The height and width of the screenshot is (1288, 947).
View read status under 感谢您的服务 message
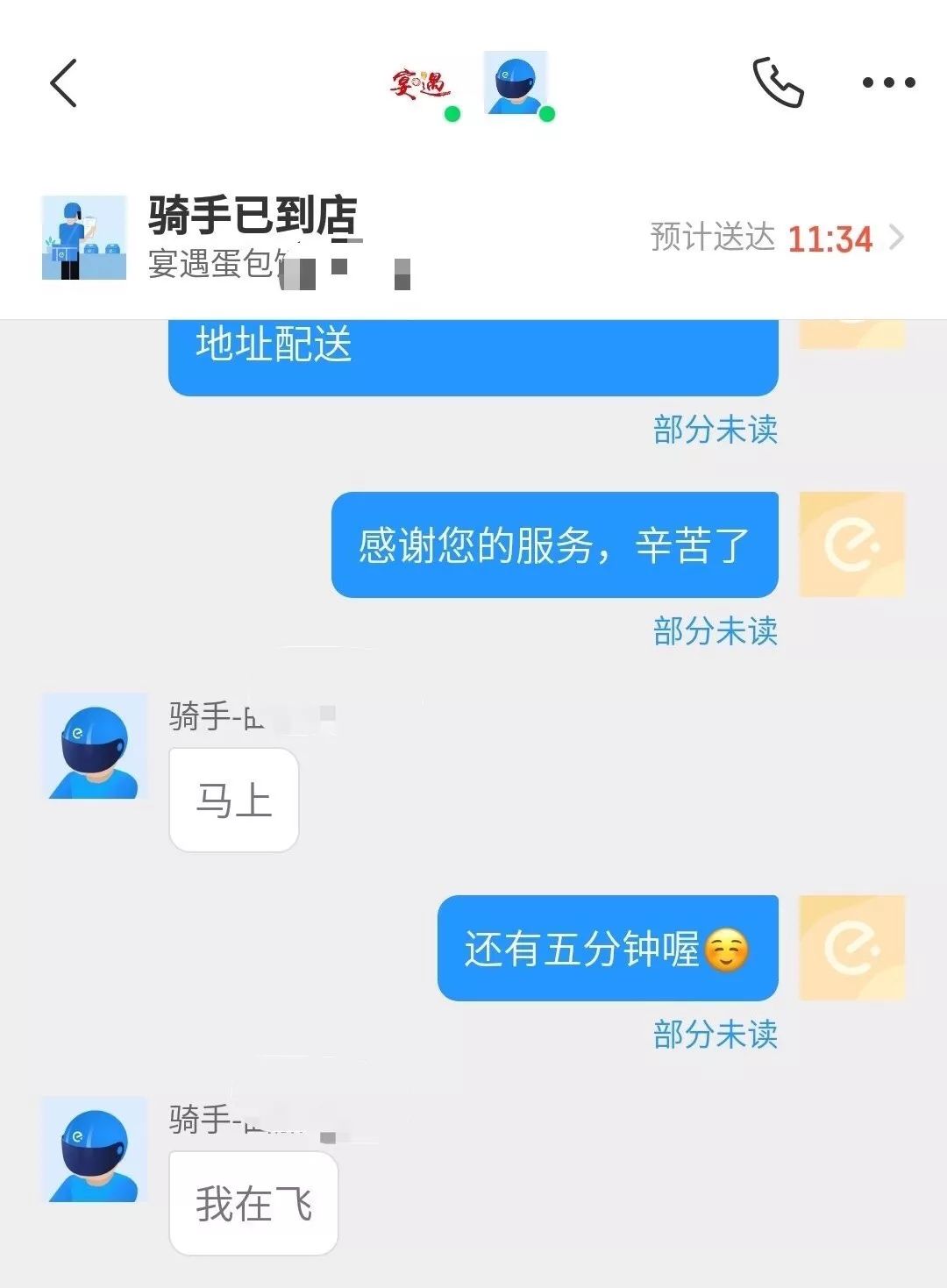(715, 631)
